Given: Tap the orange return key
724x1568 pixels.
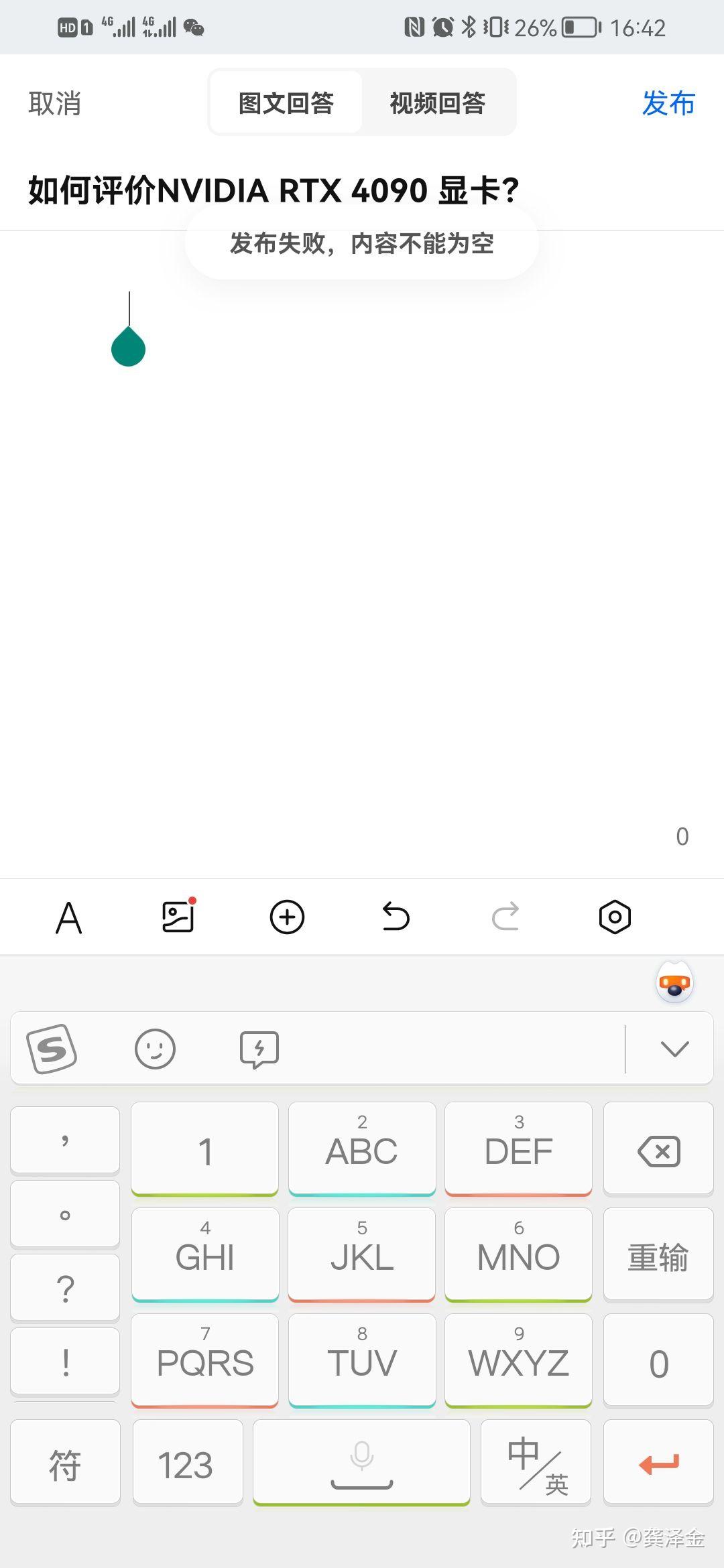Looking at the screenshot, I should (x=658, y=1461).
